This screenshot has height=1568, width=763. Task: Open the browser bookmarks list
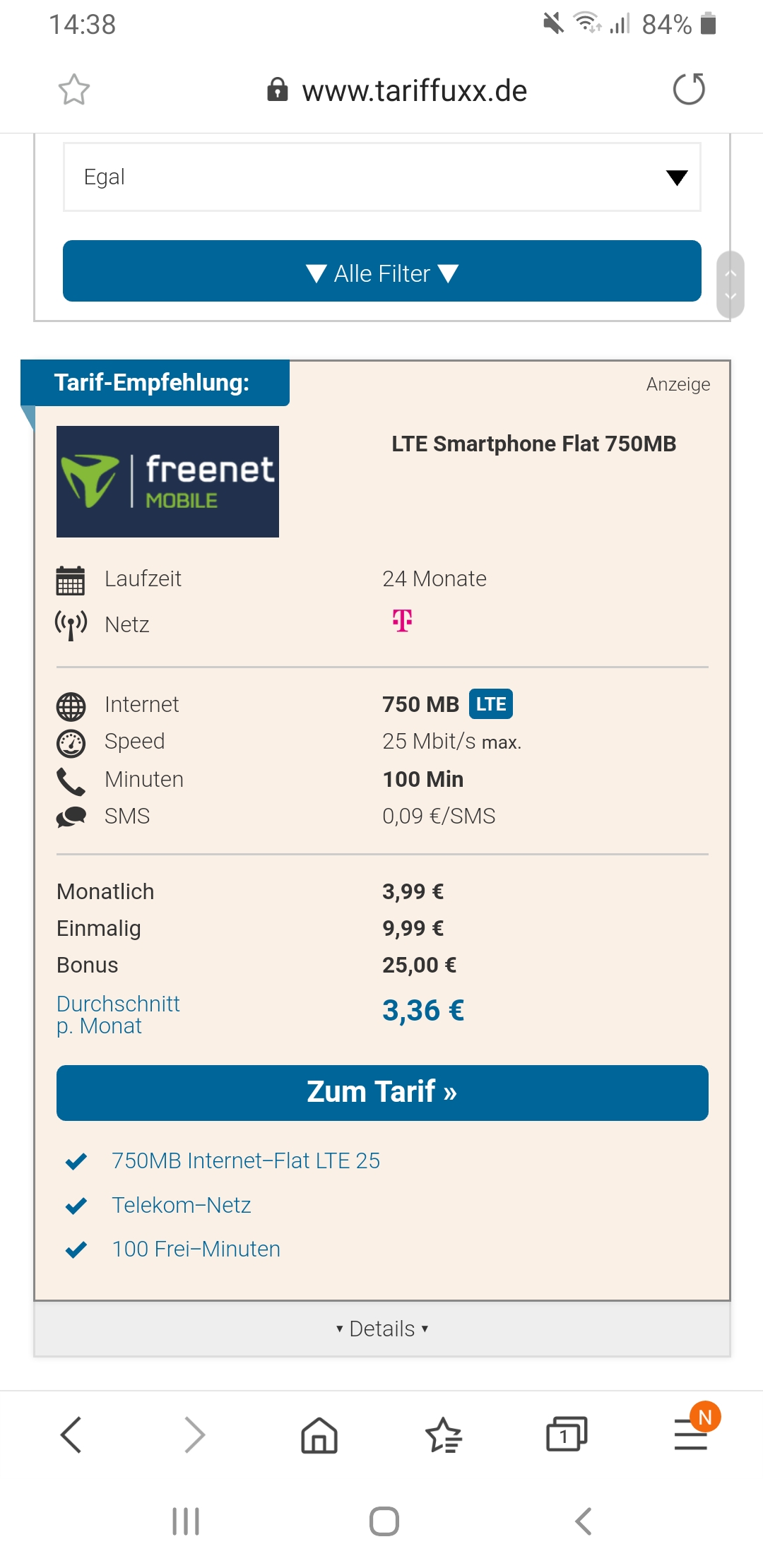point(443,1435)
